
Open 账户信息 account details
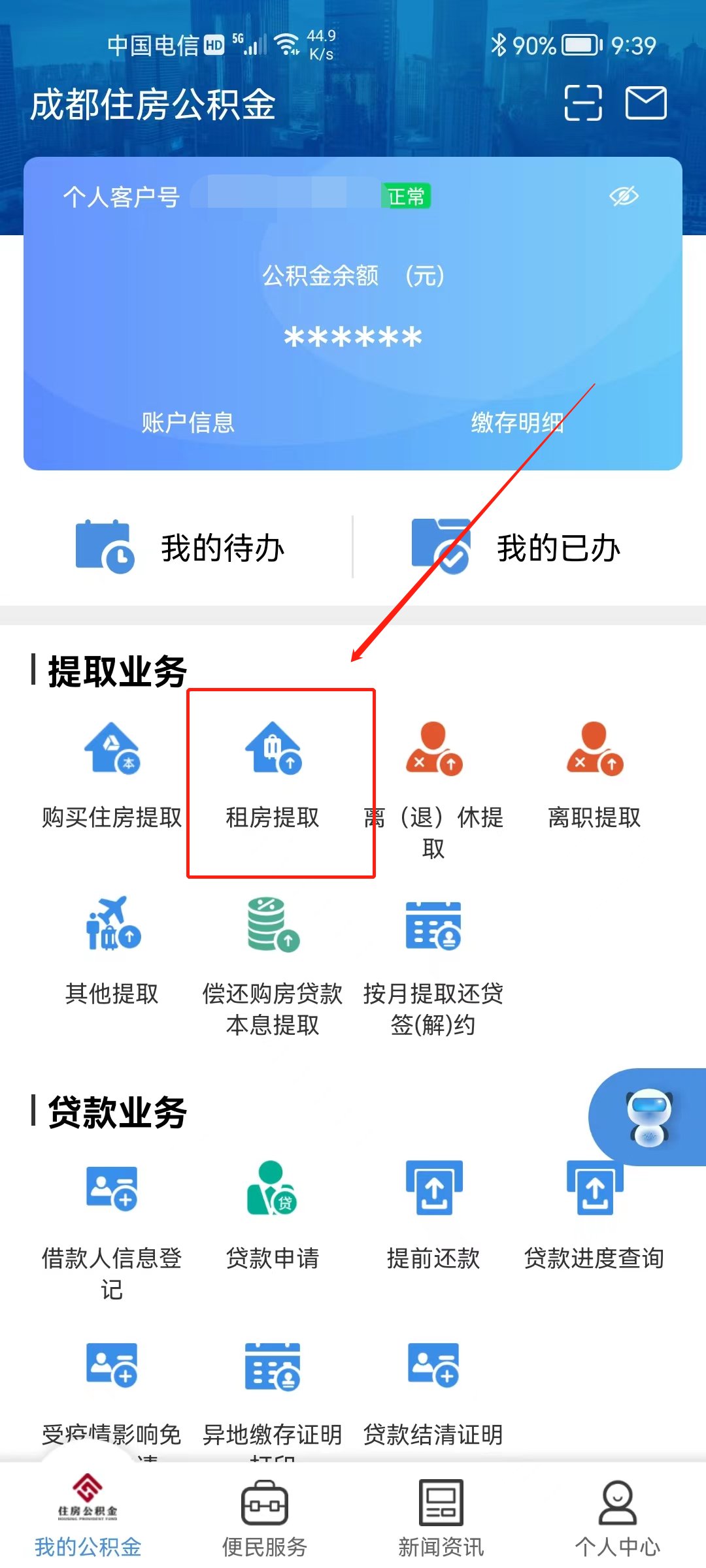pyautogui.click(x=188, y=423)
